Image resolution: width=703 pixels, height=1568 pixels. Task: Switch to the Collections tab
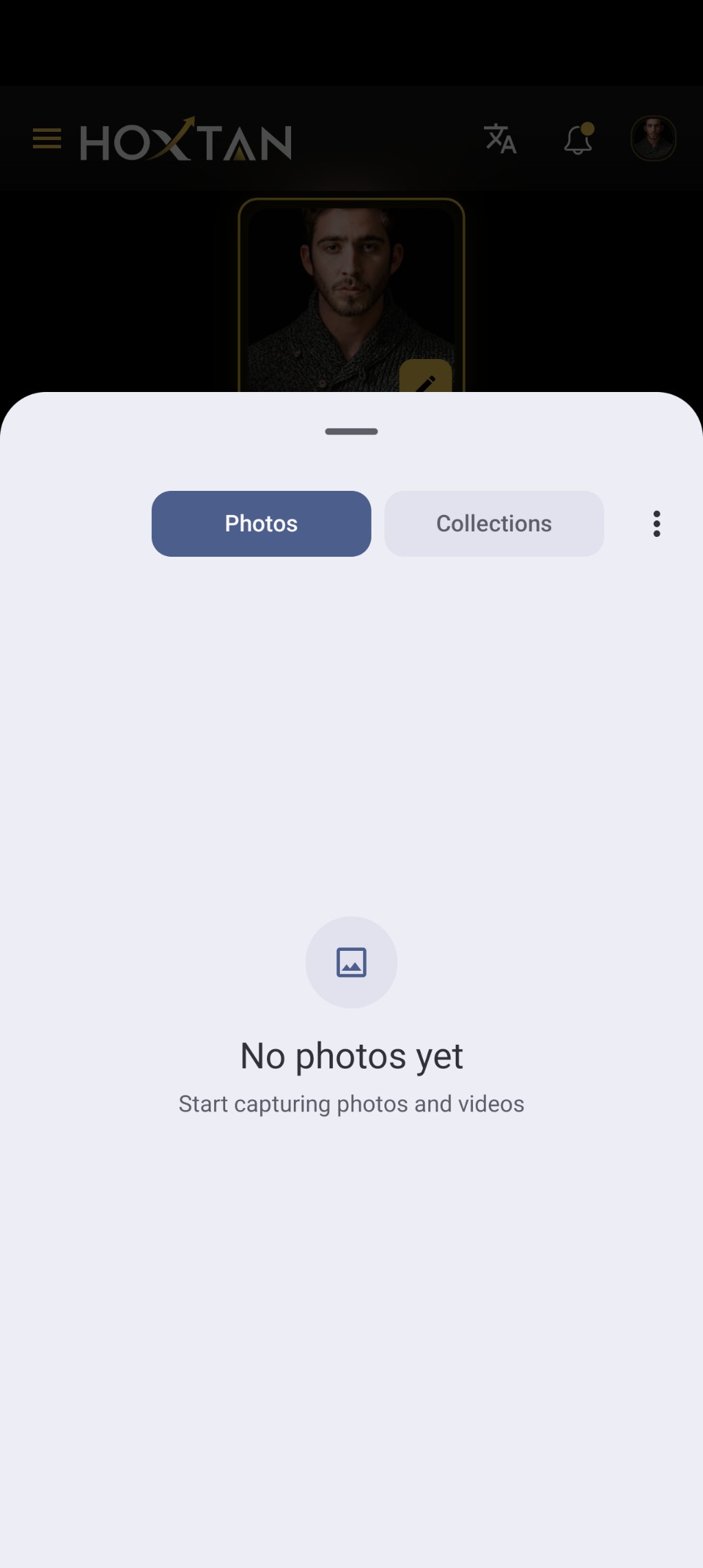tap(494, 523)
